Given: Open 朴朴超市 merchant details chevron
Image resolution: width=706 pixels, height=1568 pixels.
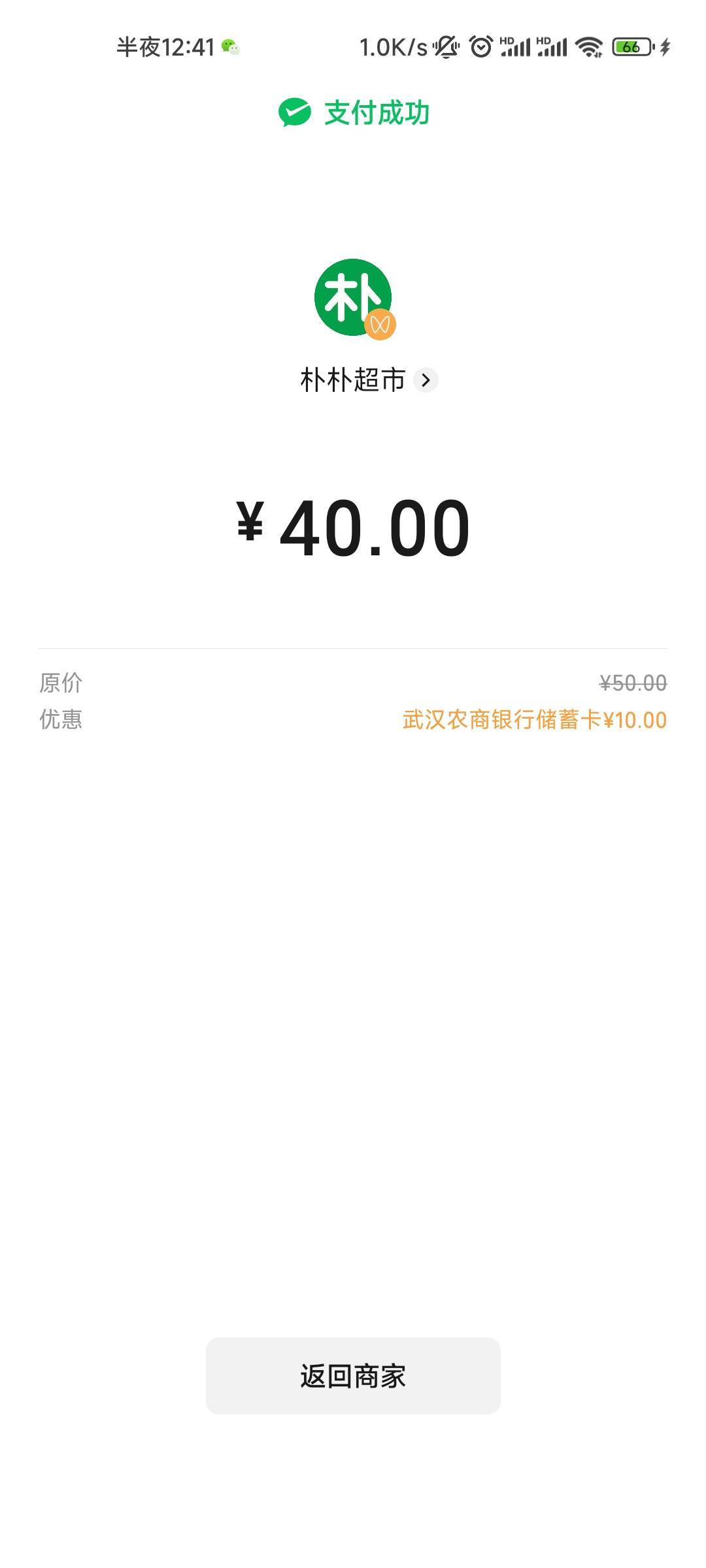Looking at the screenshot, I should (x=426, y=380).
